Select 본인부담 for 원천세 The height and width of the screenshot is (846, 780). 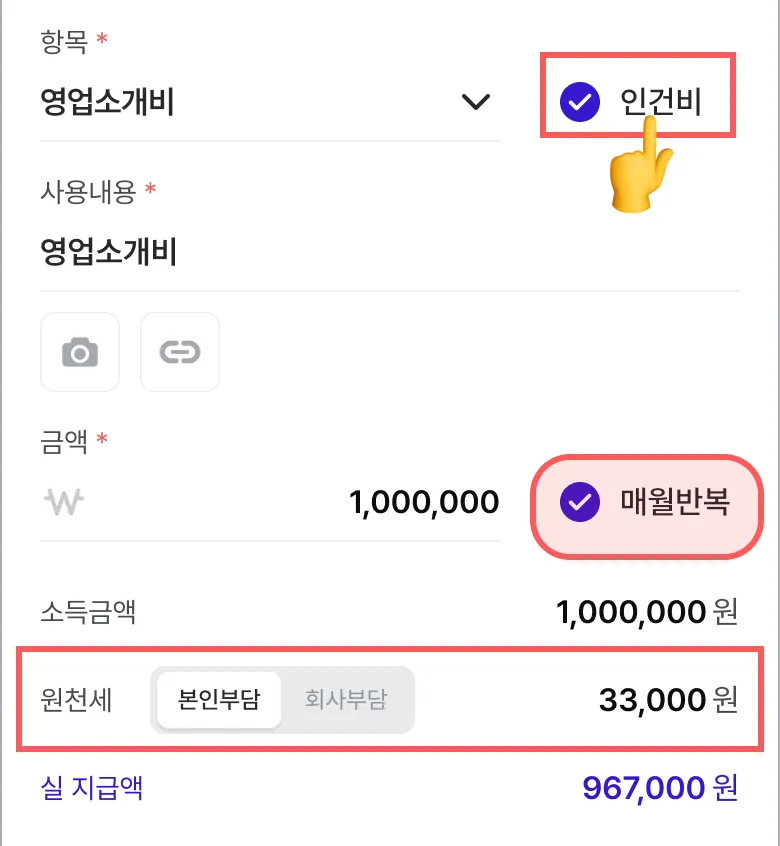[x=219, y=699]
